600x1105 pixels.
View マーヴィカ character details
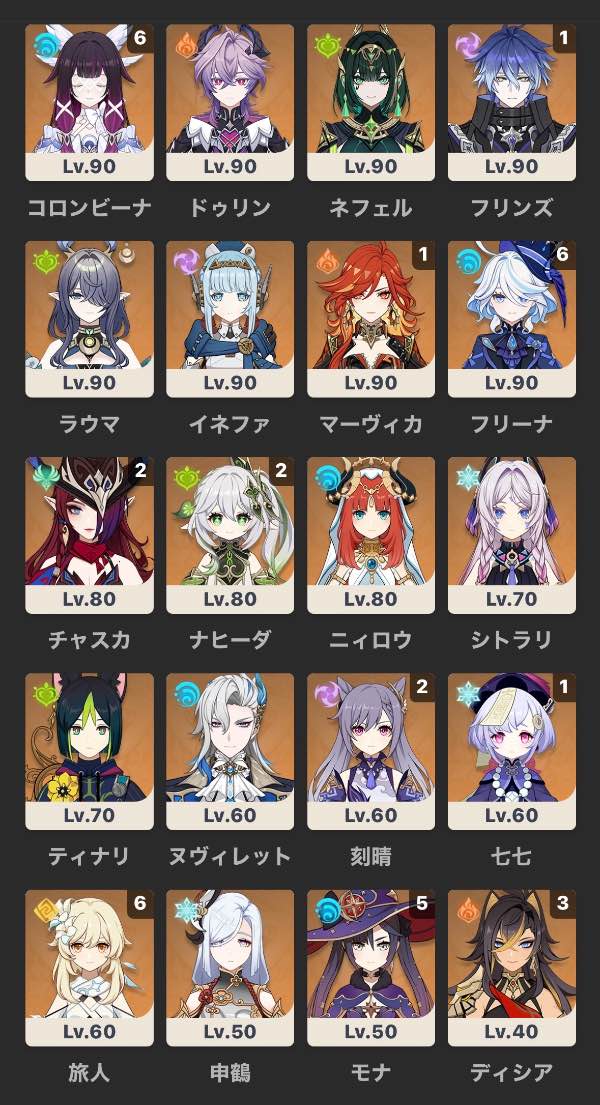(371, 318)
